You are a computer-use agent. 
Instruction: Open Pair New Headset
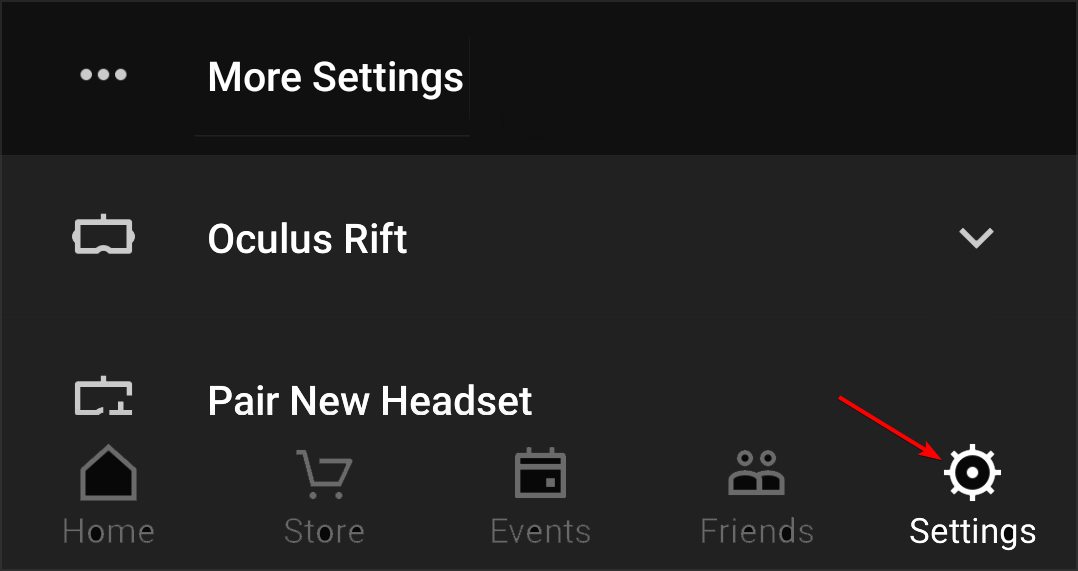[x=369, y=401]
